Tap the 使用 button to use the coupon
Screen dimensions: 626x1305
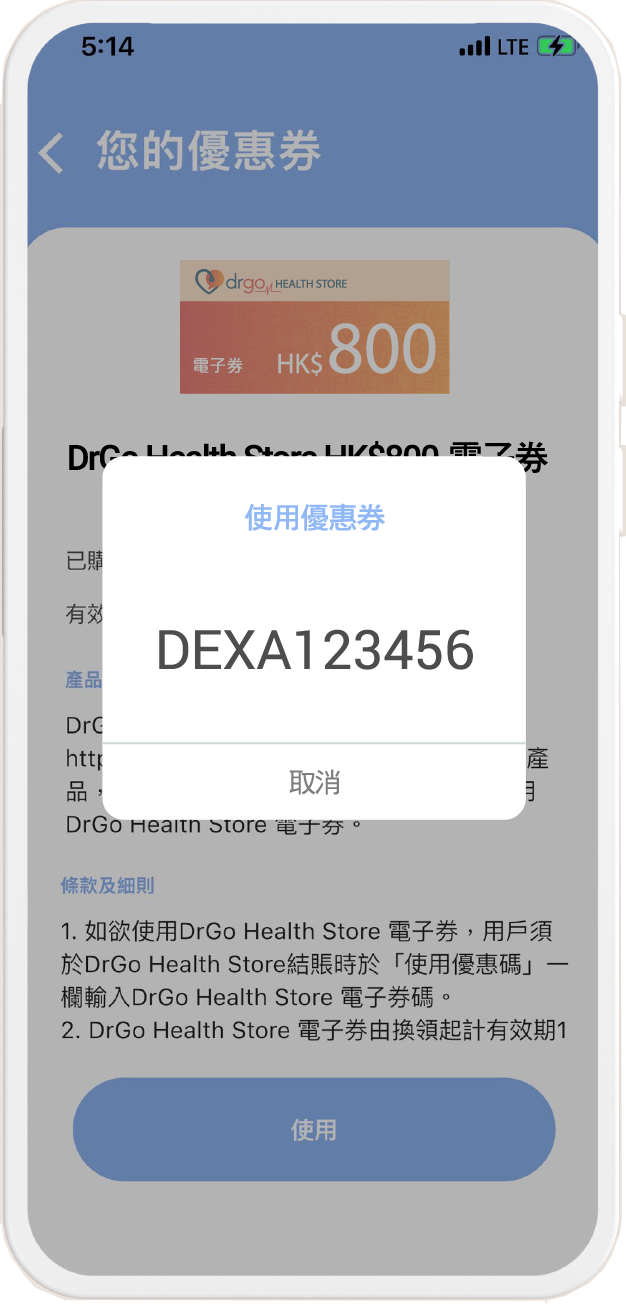(x=313, y=1129)
